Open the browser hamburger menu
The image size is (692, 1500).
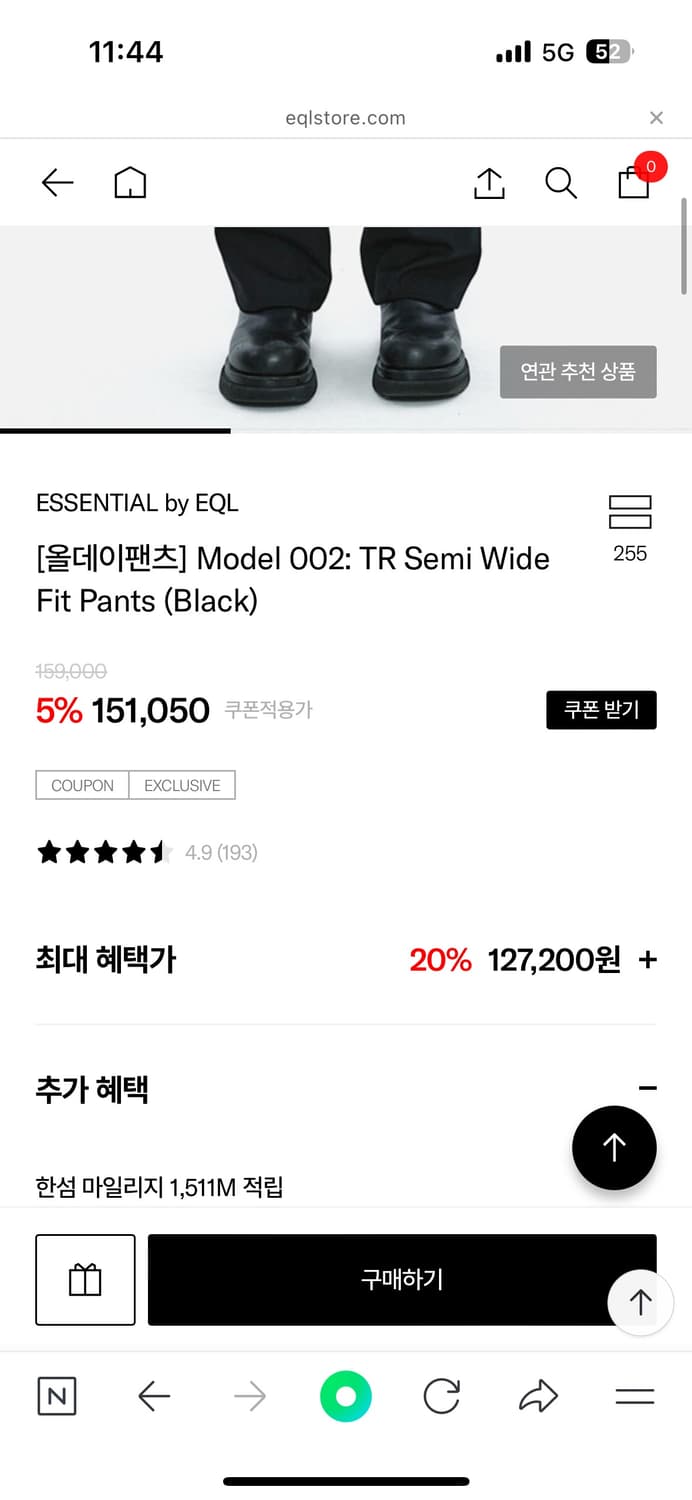click(x=634, y=1396)
